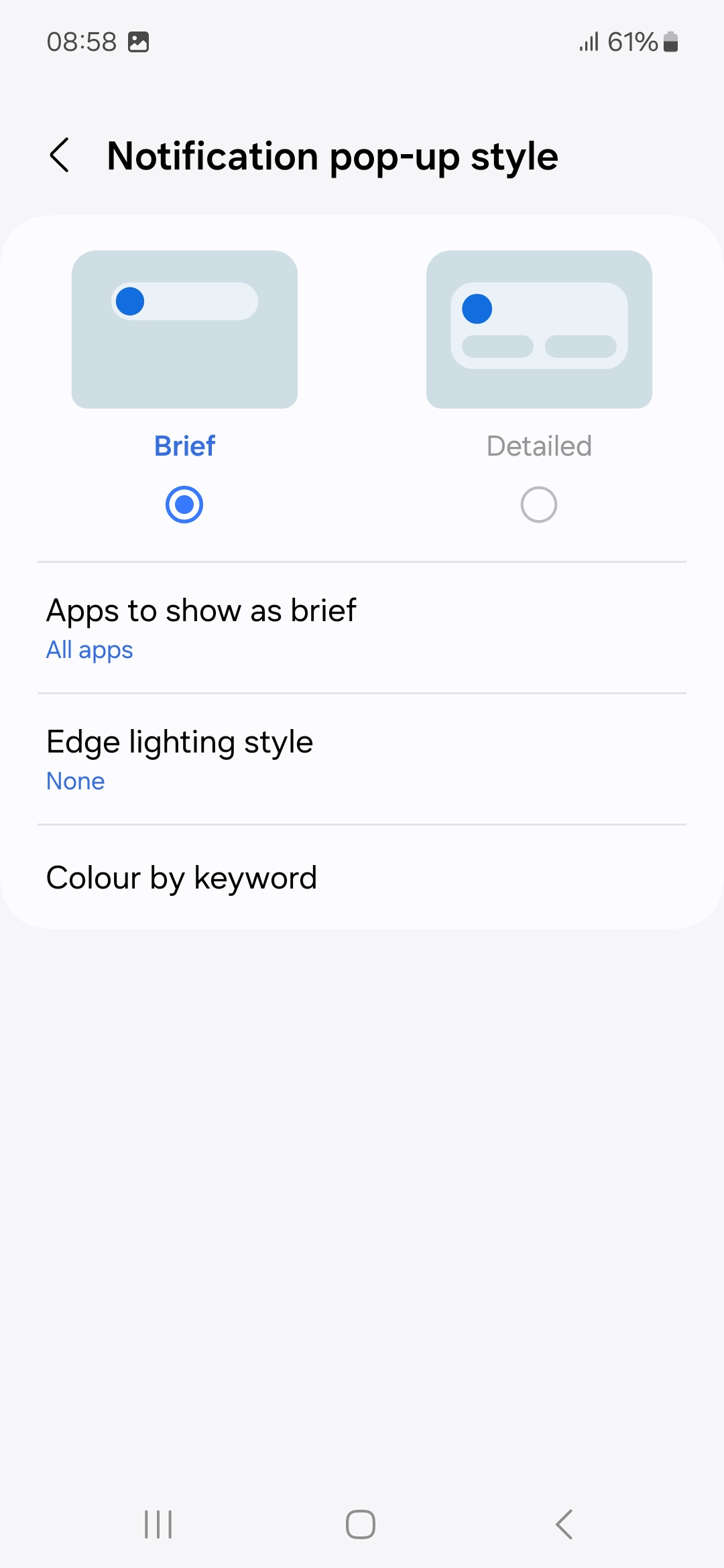Screen dimensions: 724x1568
Task: Open recent apps from navigation bar
Action: (159, 1524)
